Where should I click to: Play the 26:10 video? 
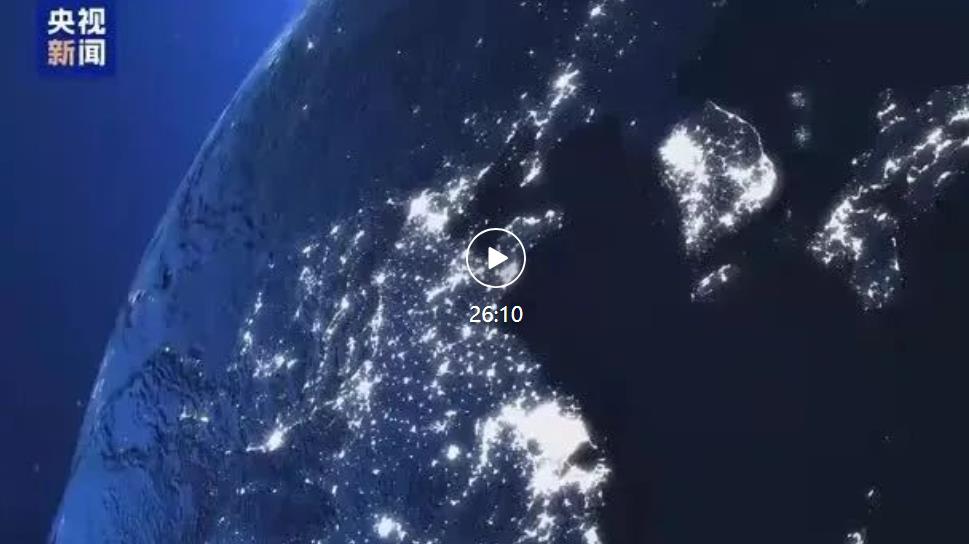[495, 259]
